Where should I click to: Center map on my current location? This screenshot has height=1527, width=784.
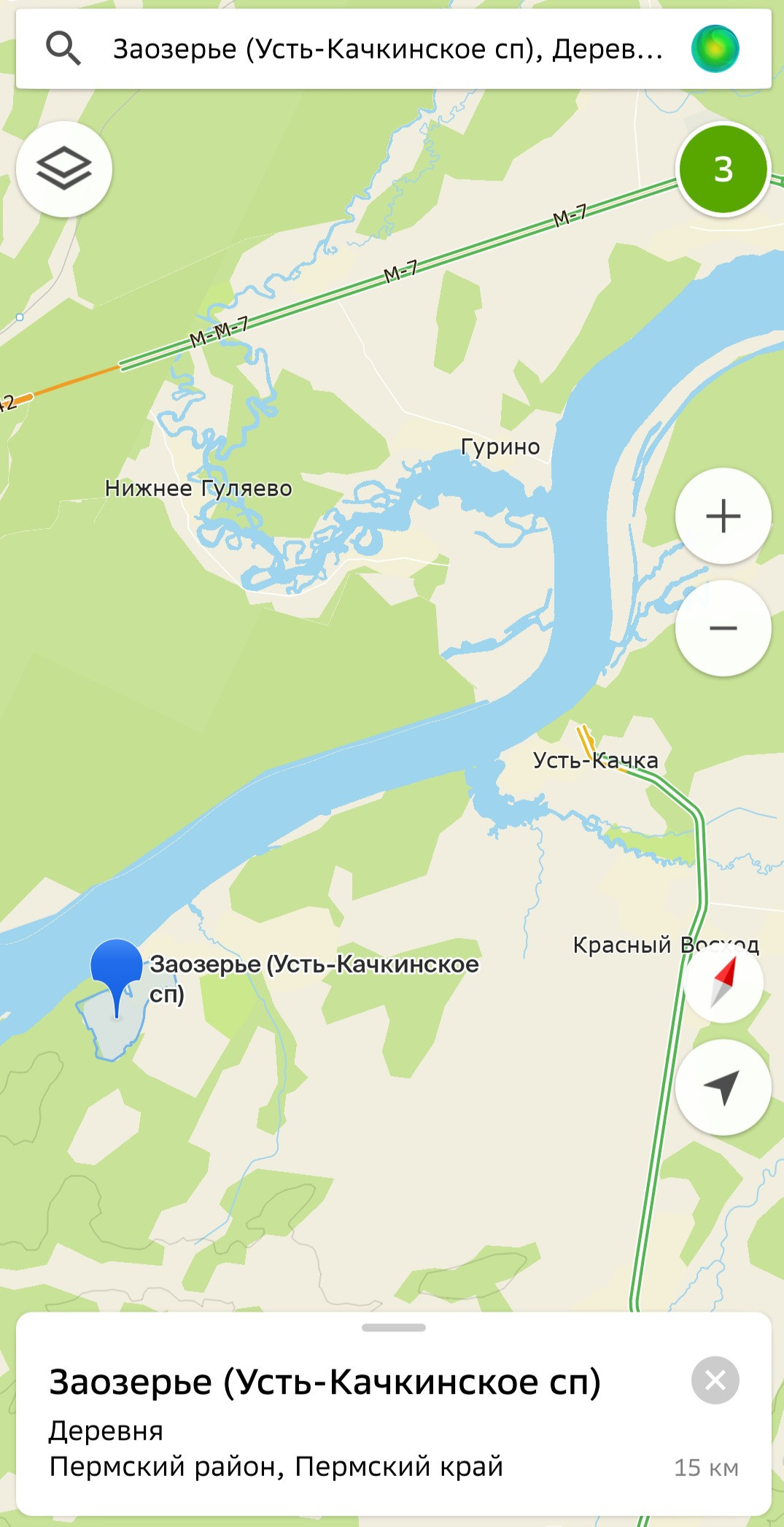(x=723, y=1087)
